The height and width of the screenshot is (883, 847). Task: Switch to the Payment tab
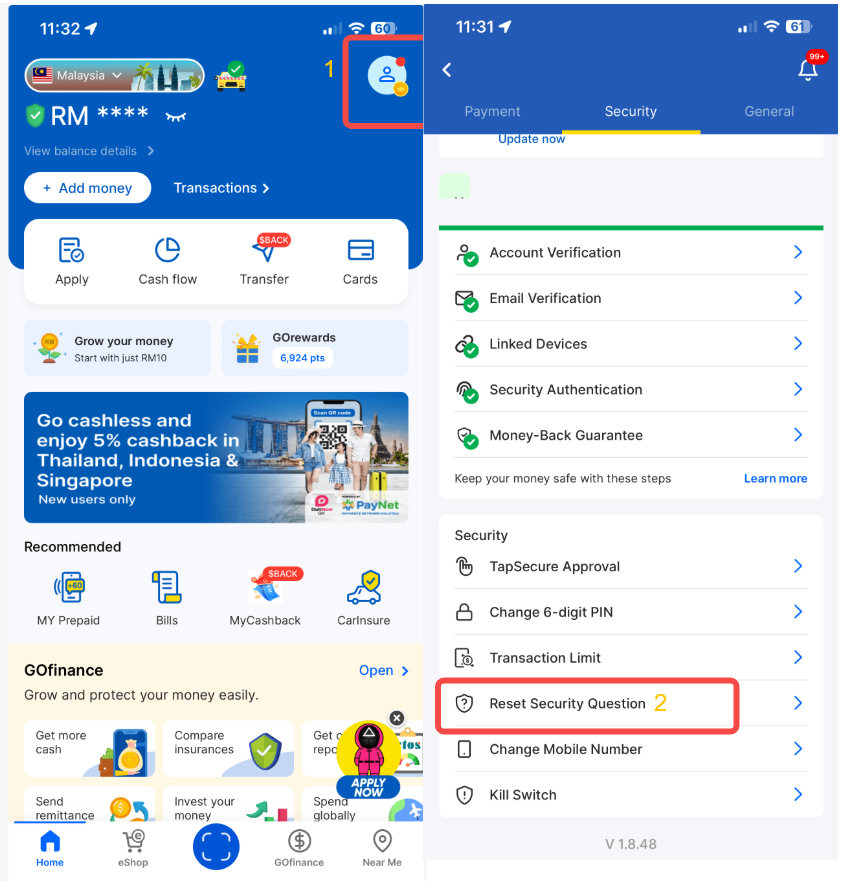(492, 112)
